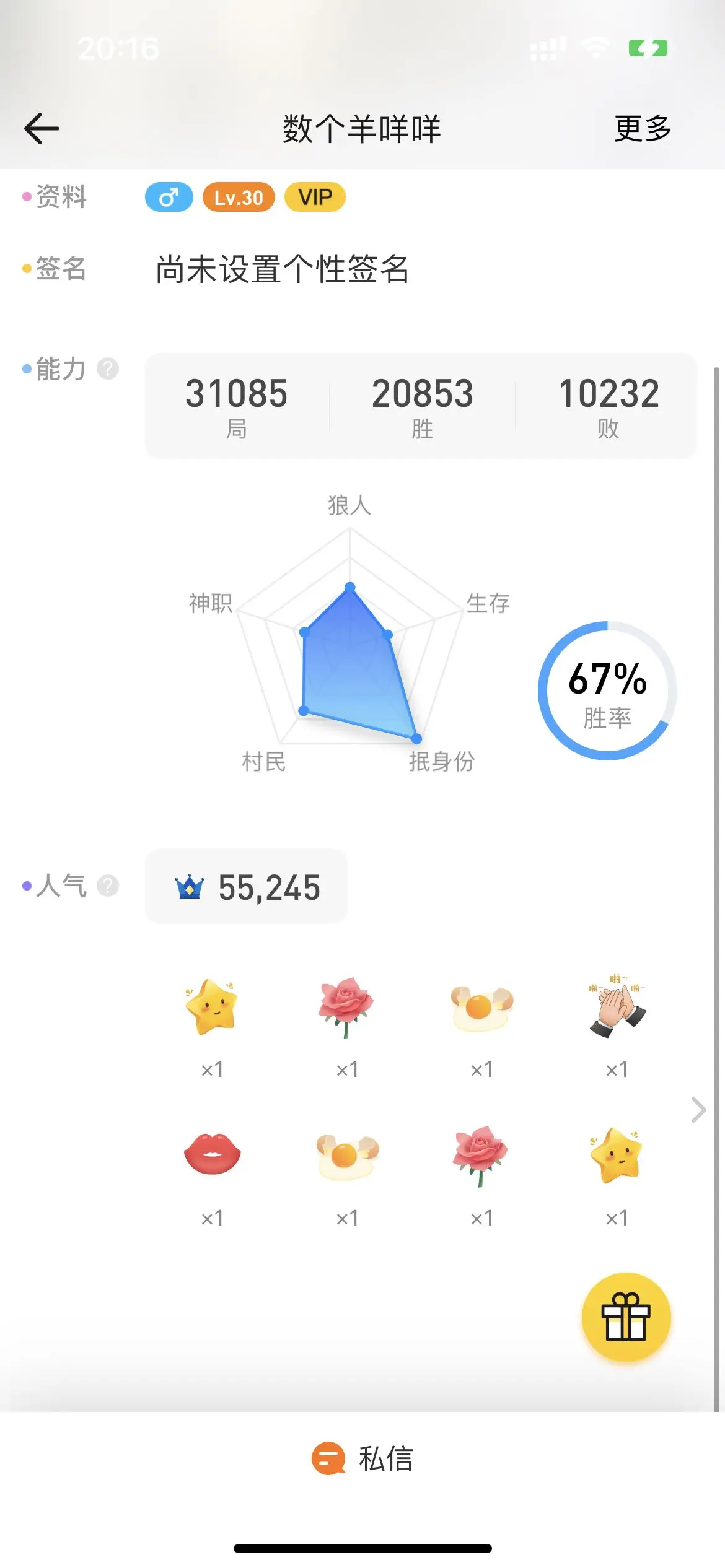Tap the help icon beside 能力
The image size is (725, 1568).
click(x=108, y=369)
